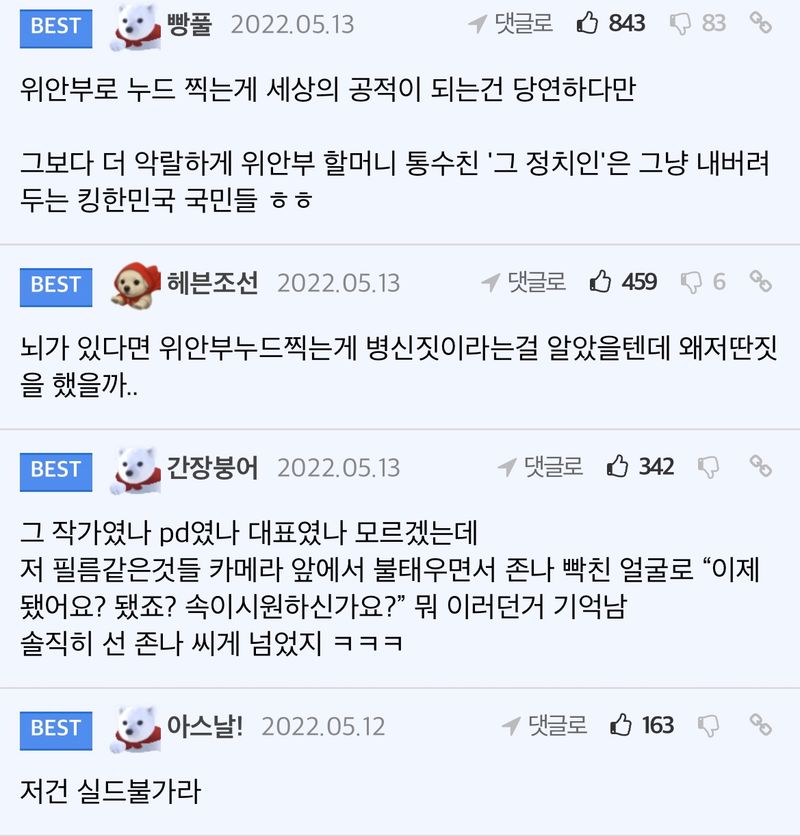View 헤븐조선's profile
800x836 pixels.
coord(213,283)
